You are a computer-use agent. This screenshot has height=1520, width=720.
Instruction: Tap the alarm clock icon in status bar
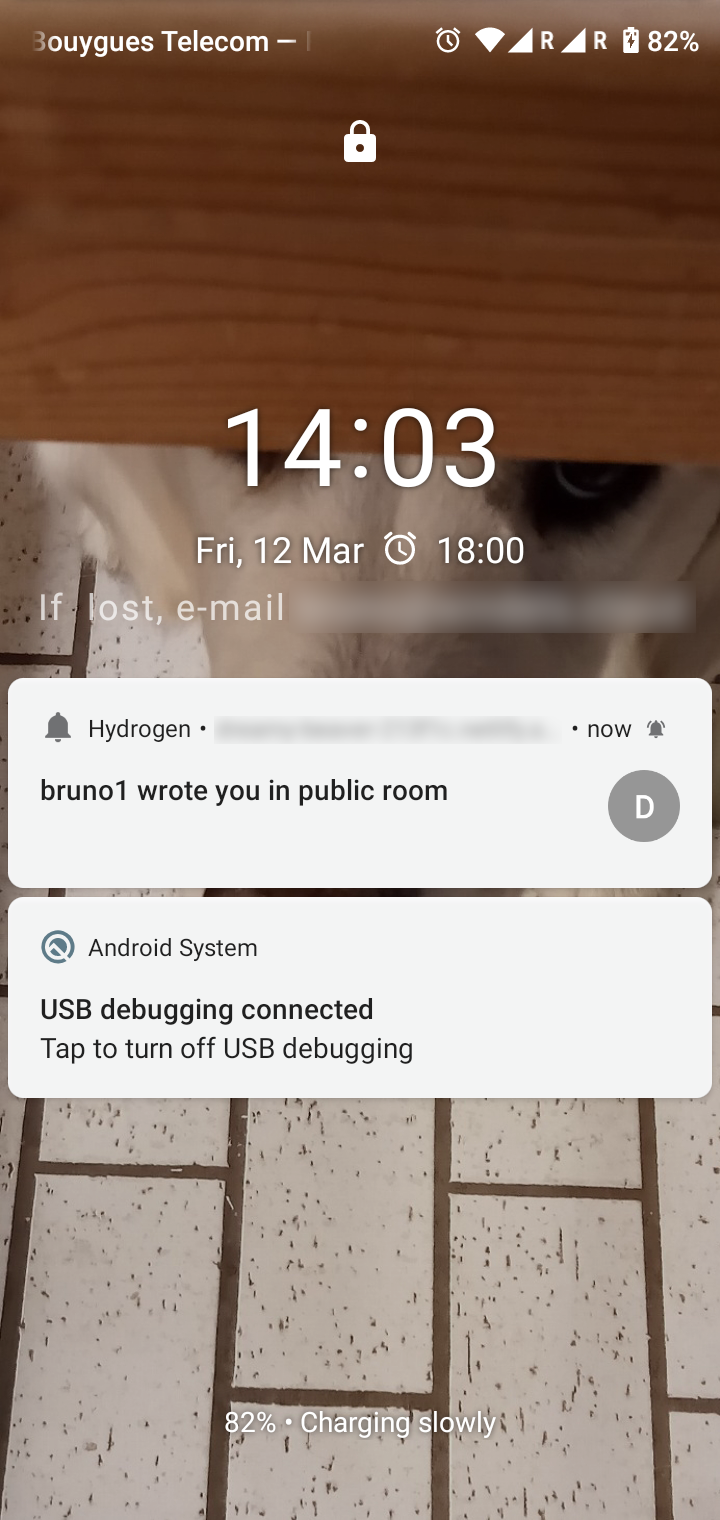[447, 41]
